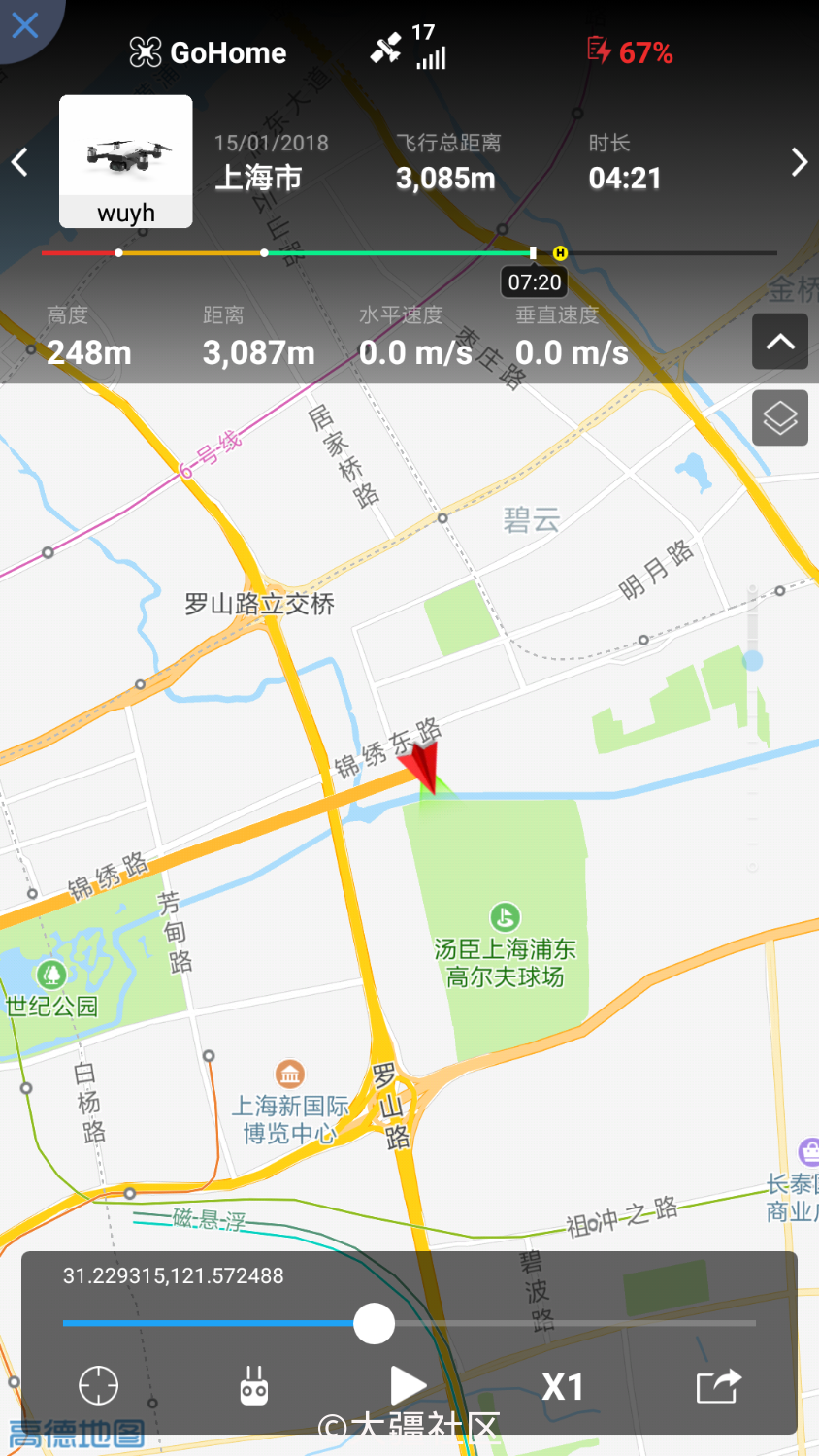Viewport: 819px width, 1456px height.
Task: Go to the previous flight record
Action: coord(19,162)
